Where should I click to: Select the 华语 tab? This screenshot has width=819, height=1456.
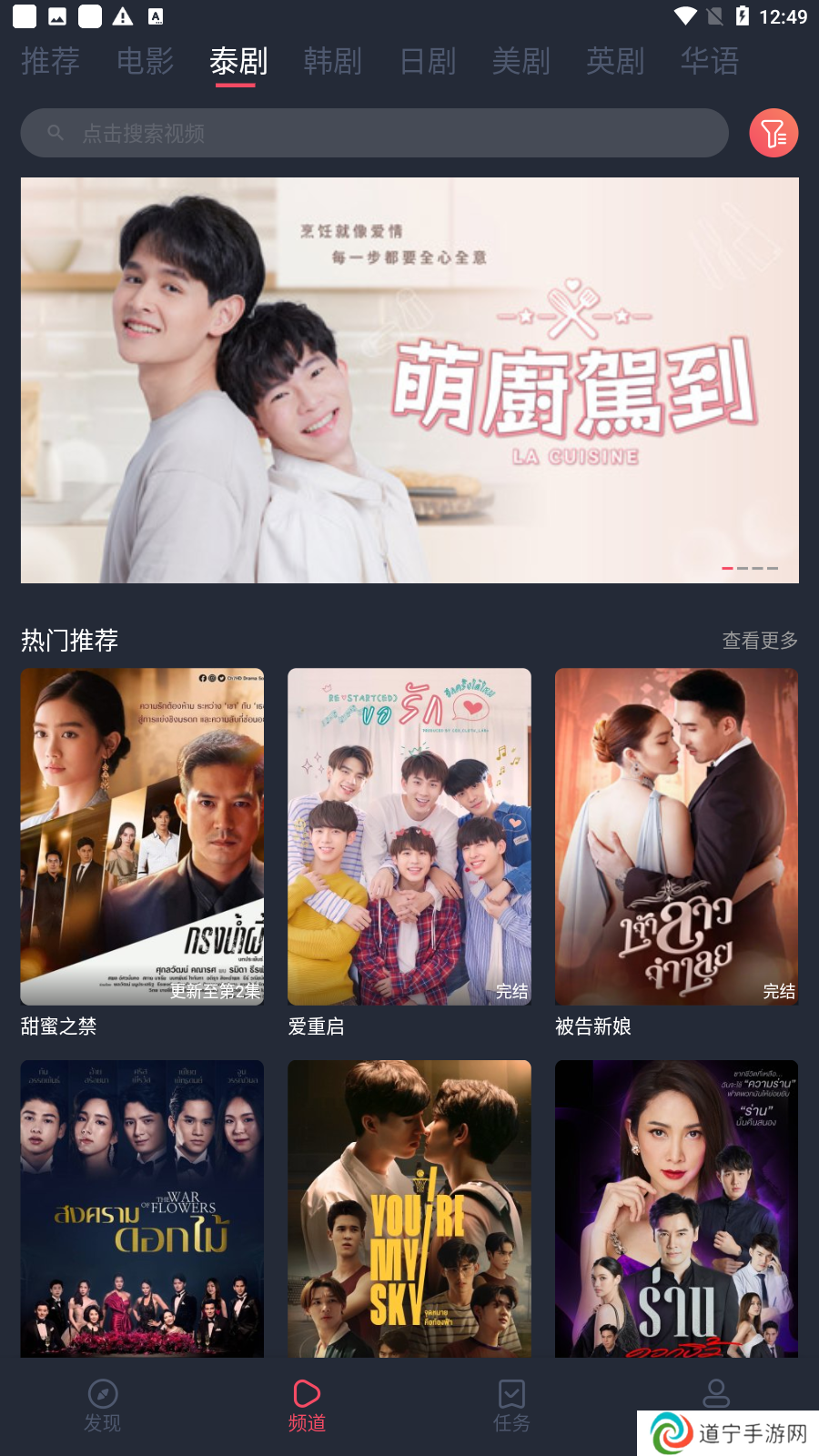(x=710, y=61)
